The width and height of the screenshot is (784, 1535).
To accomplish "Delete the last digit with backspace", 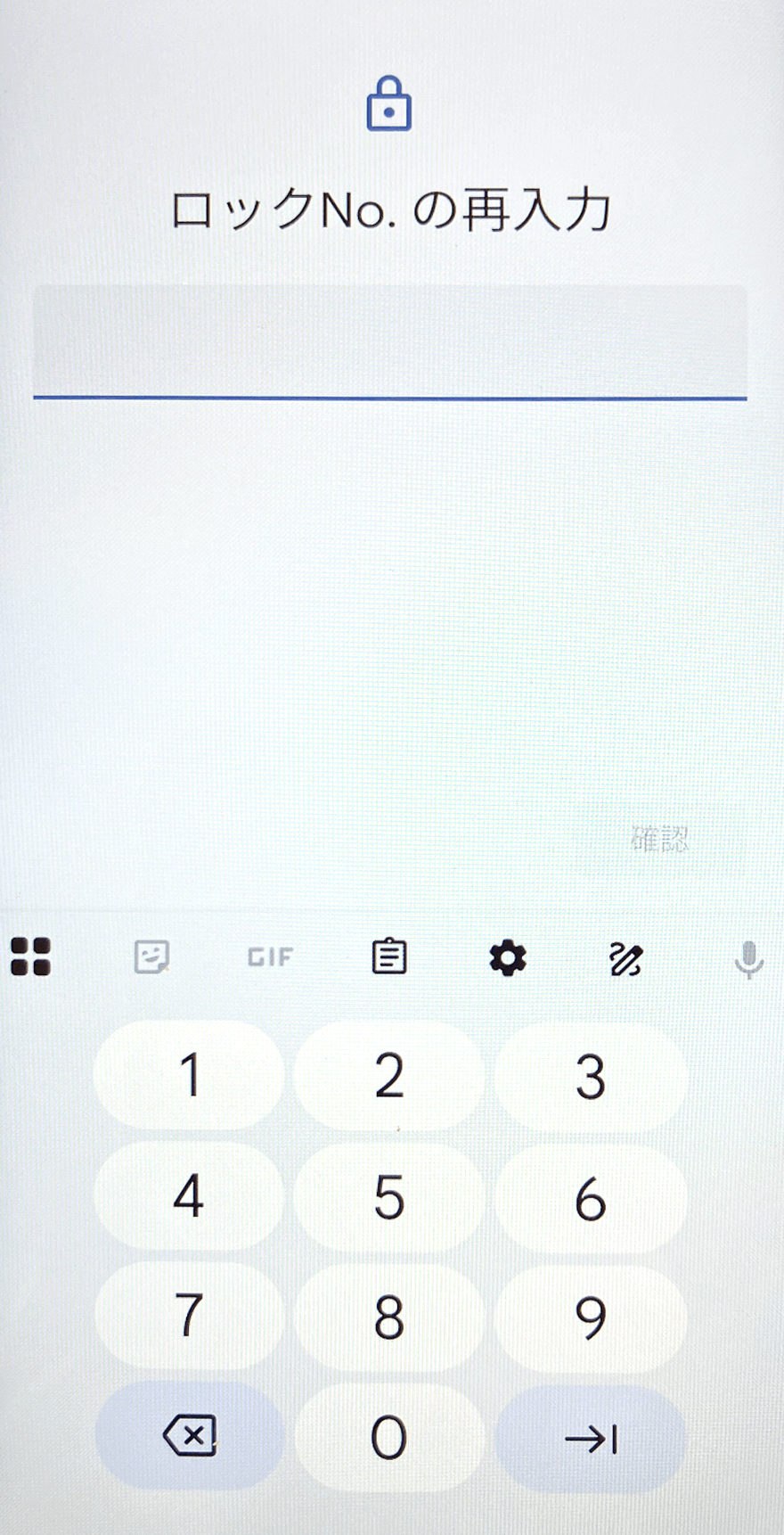I will click(x=190, y=1437).
